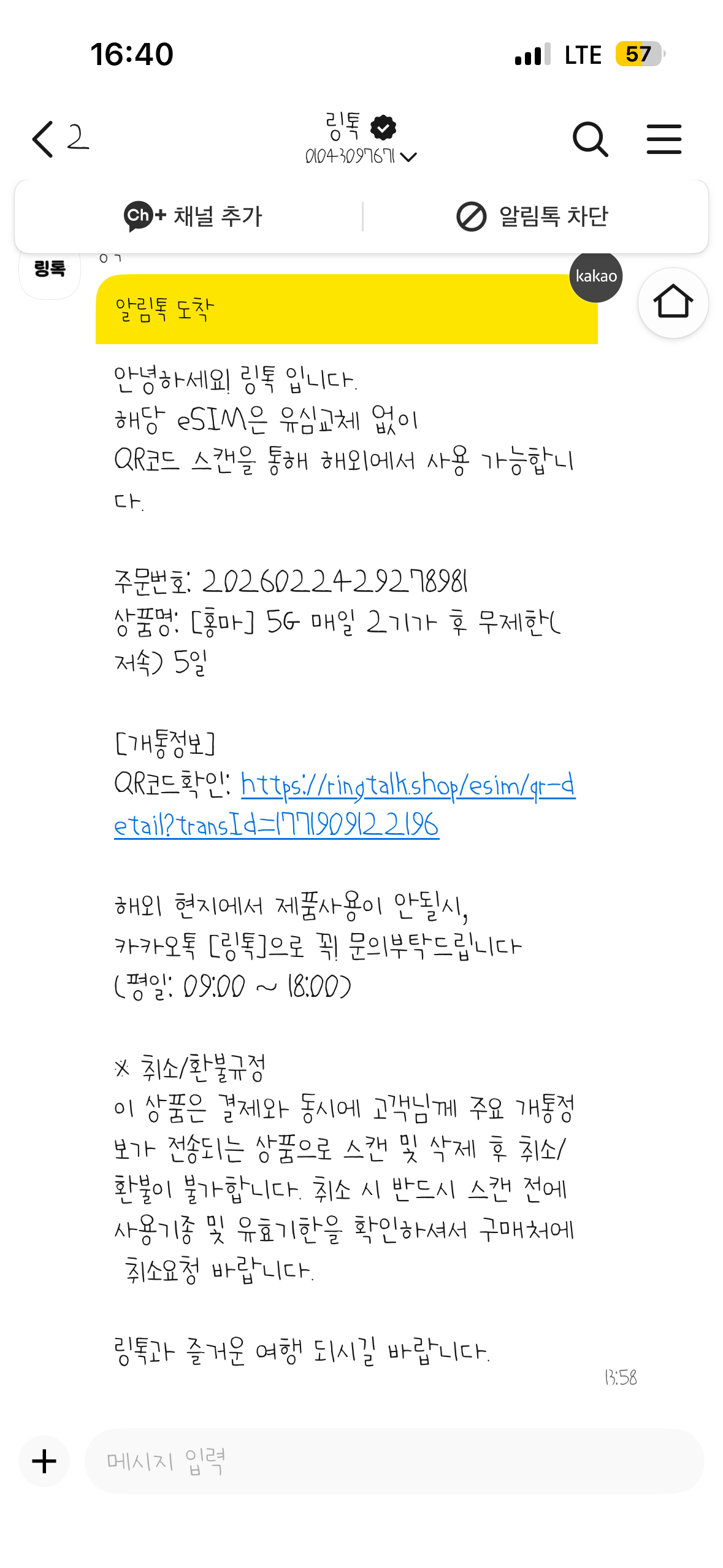Viewport: 723px width, 1568px height.
Task: Open the search in this chat
Action: tap(591, 139)
